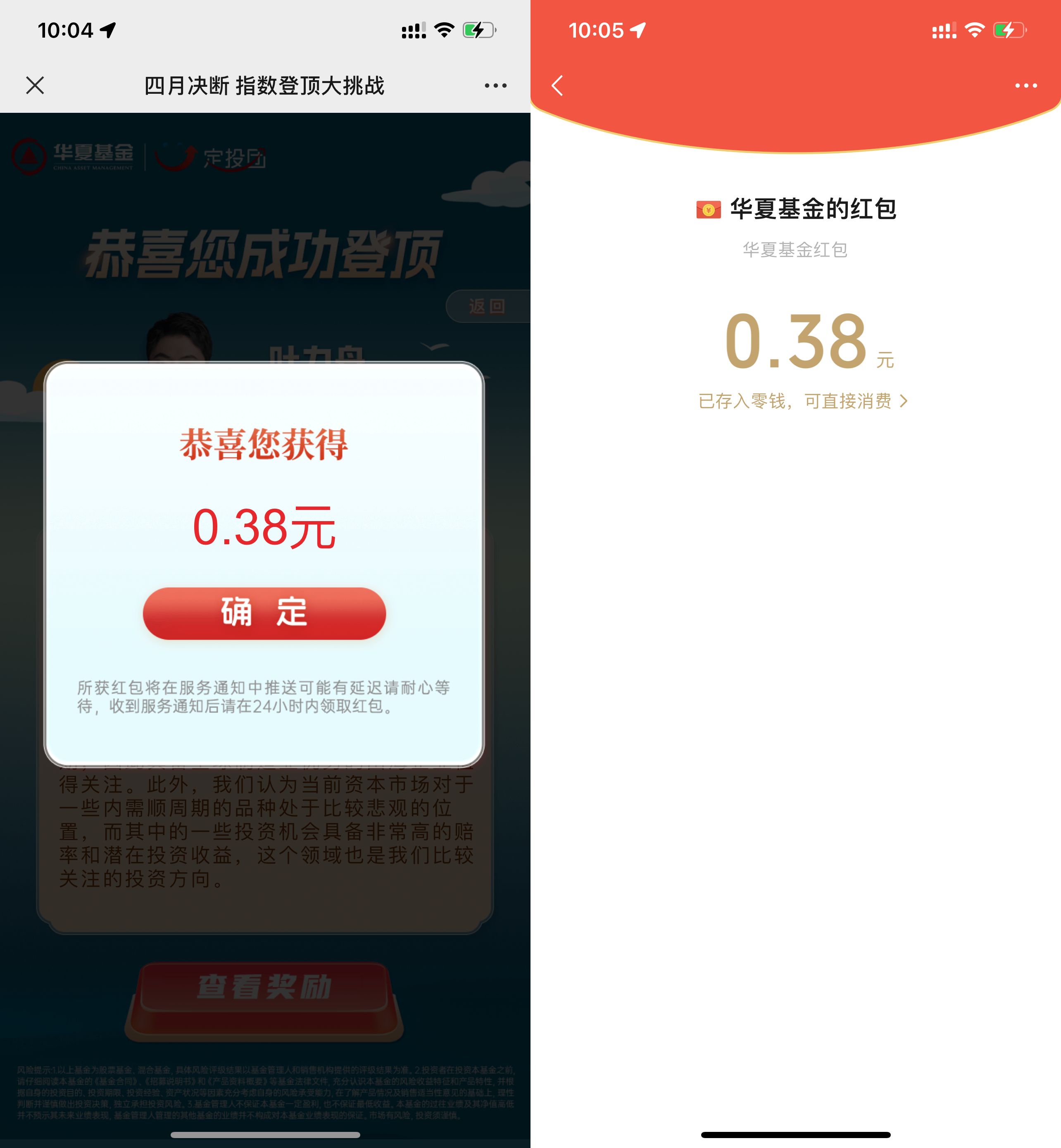1061x1148 pixels.
Task: Open the overflow menu on the red header
Action: point(1025,86)
